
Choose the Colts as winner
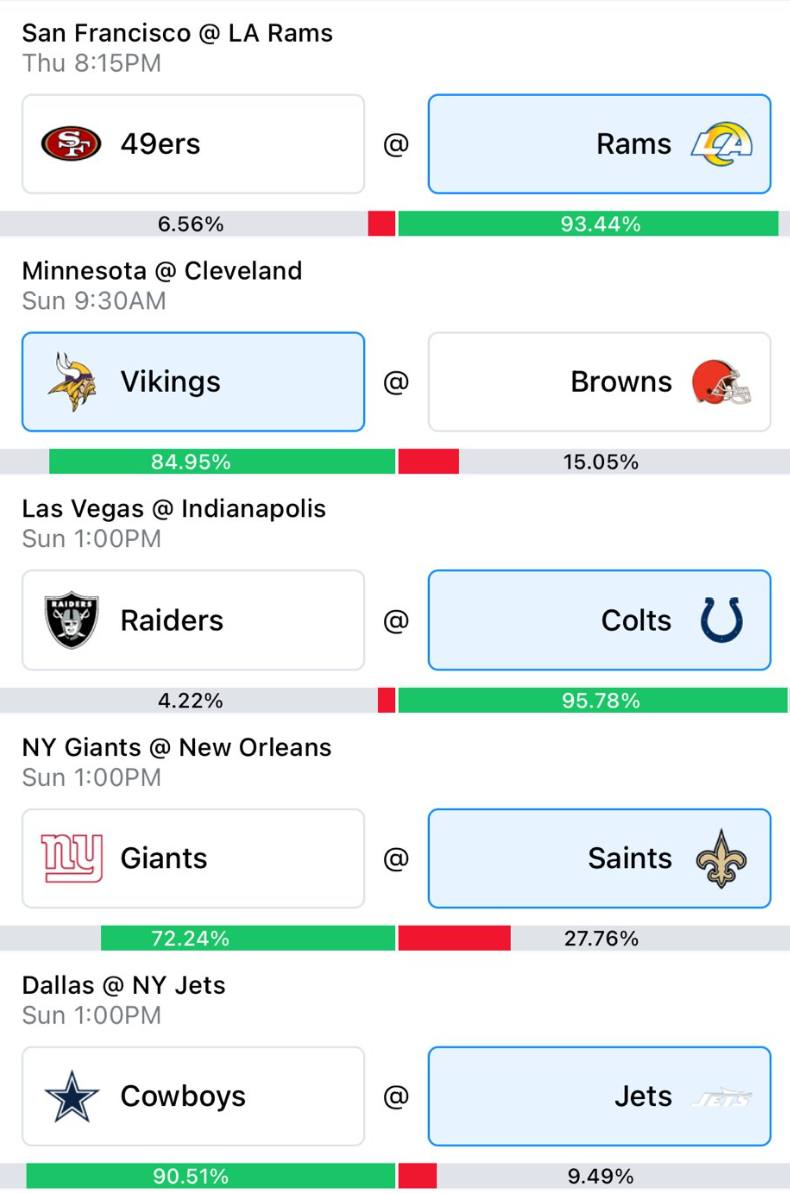[x=600, y=621]
